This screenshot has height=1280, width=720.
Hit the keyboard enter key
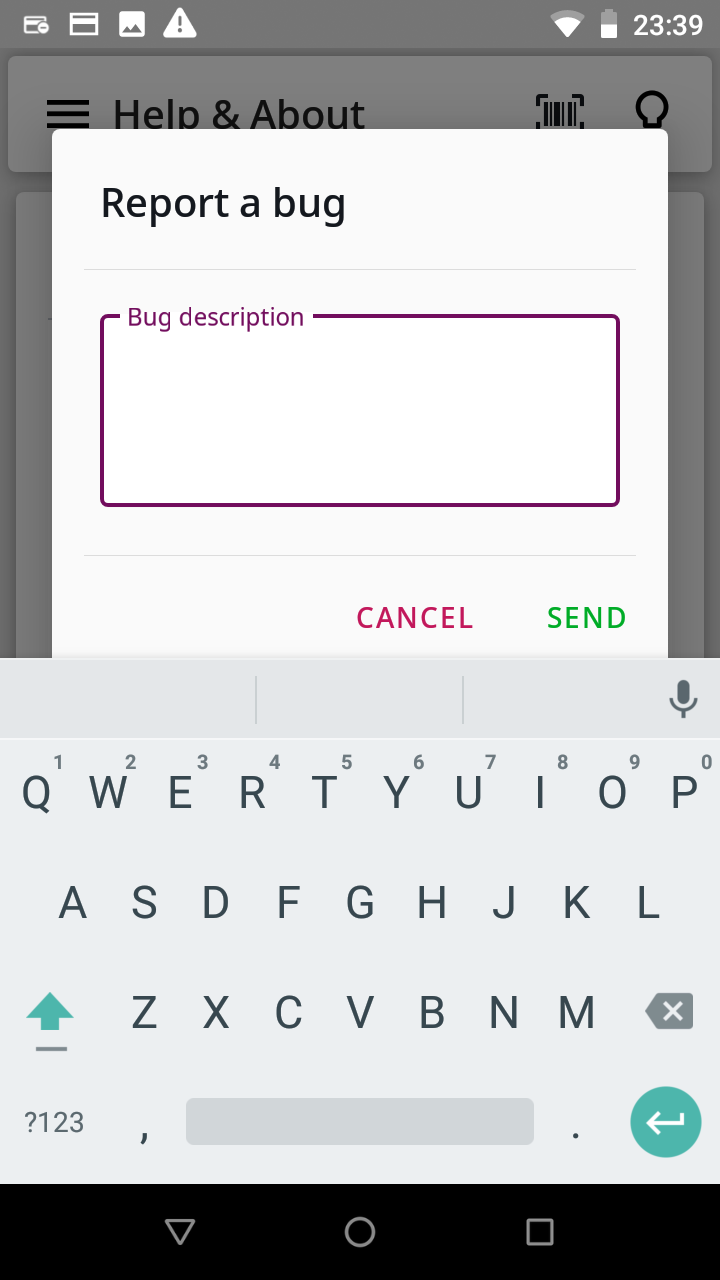[x=665, y=1122]
